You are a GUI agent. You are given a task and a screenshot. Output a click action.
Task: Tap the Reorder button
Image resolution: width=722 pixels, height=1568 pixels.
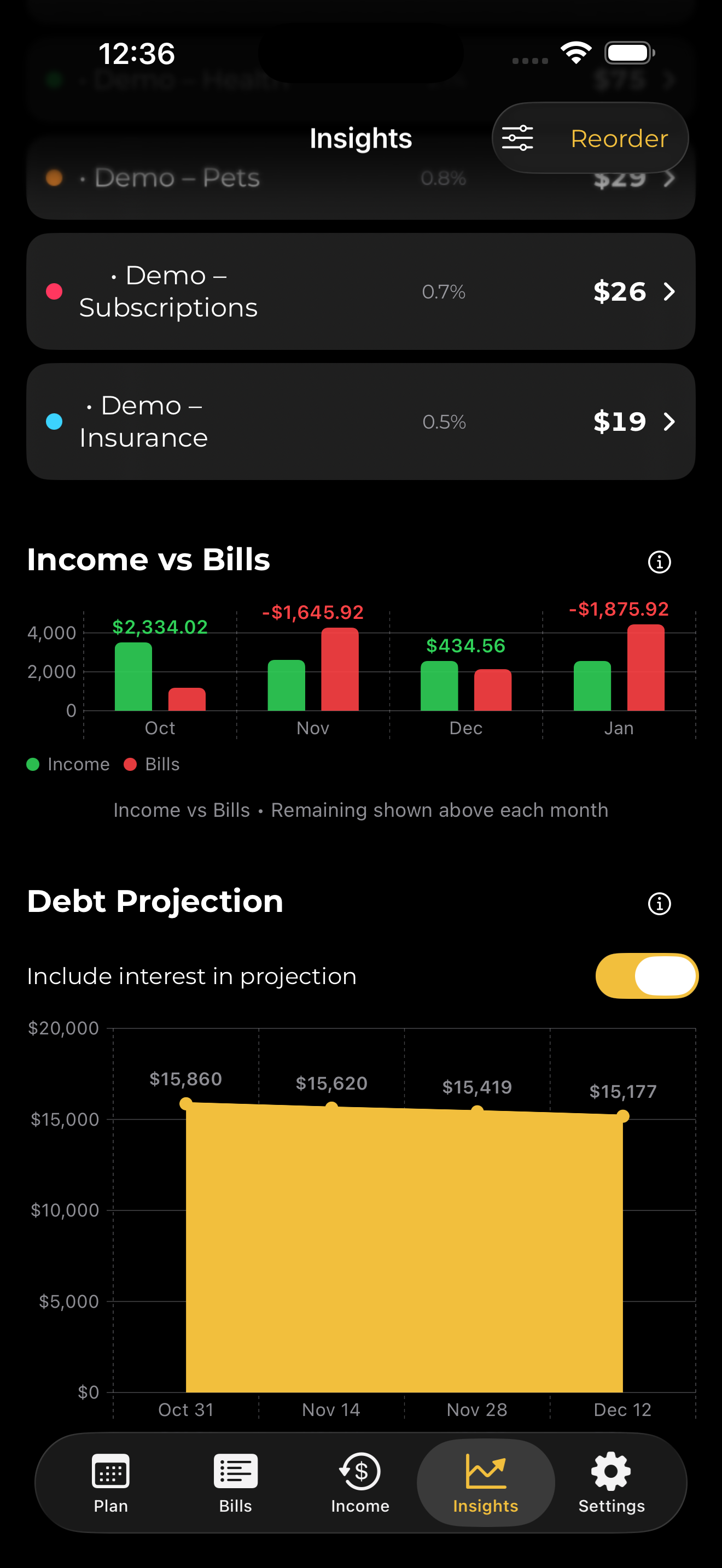[x=619, y=138]
